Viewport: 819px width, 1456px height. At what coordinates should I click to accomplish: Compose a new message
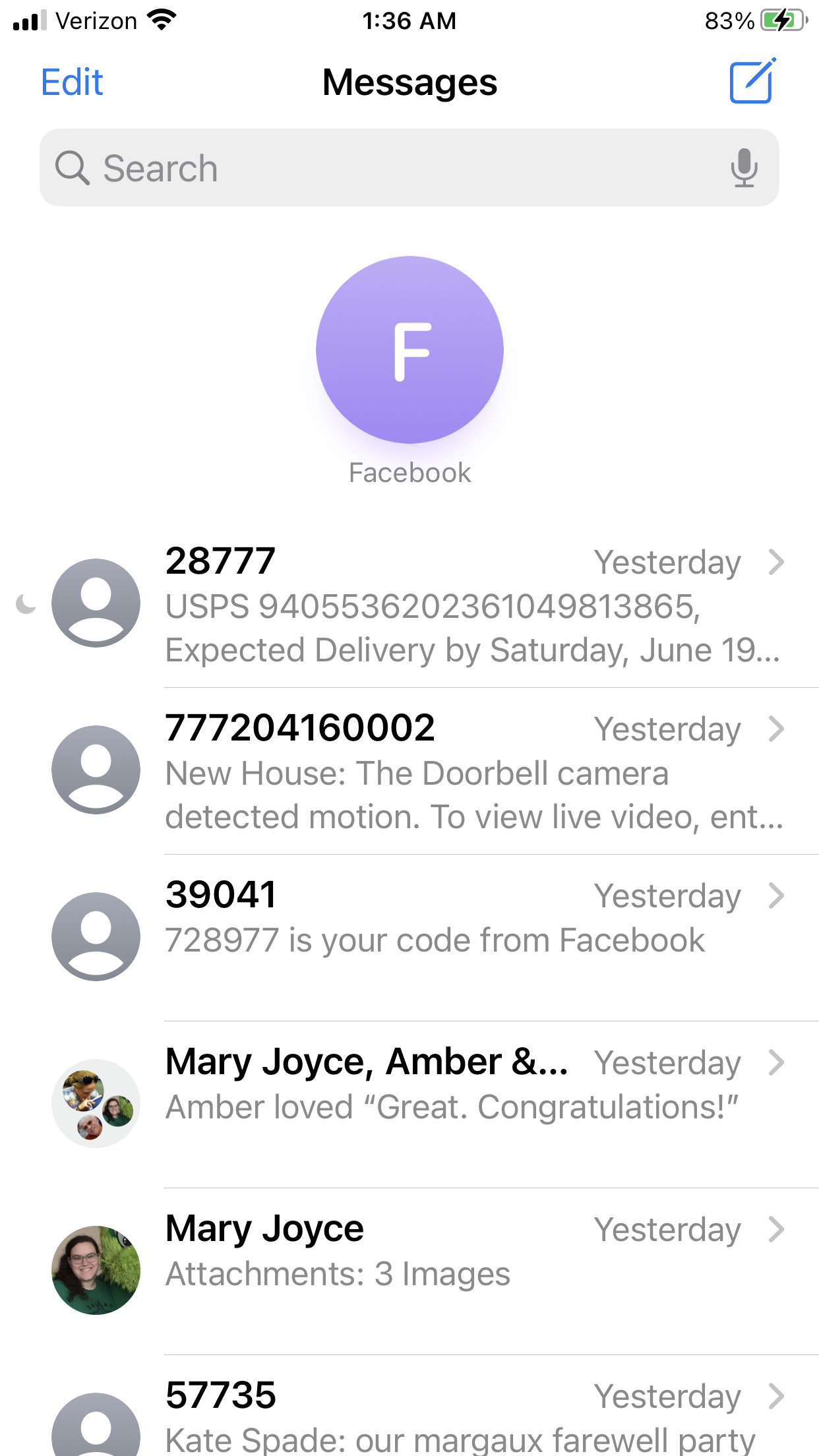[751, 81]
